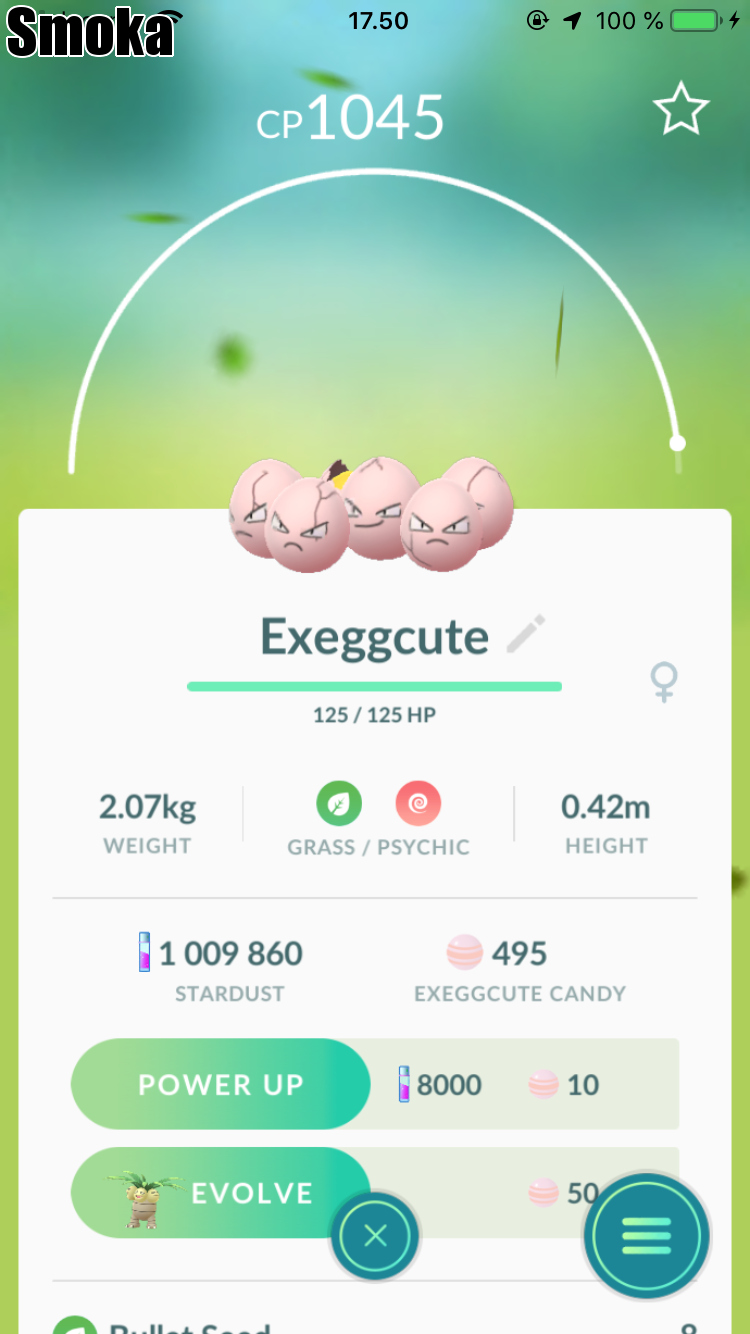Evolve Exeggcute using 50 candy
Image resolution: width=750 pixels, height=1334 pixels.
pos(220,1192)
